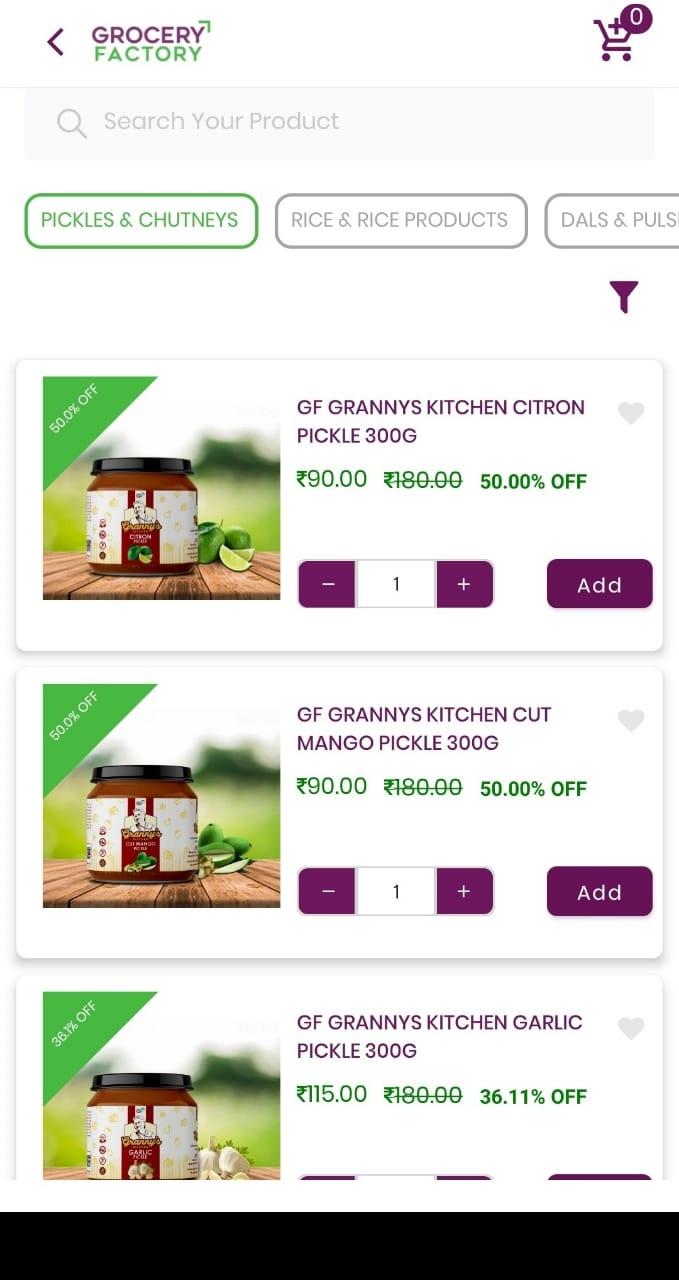Add Cut Mango Pickle to cart
The image size is (679, 1280).
[x=599, y=891]
